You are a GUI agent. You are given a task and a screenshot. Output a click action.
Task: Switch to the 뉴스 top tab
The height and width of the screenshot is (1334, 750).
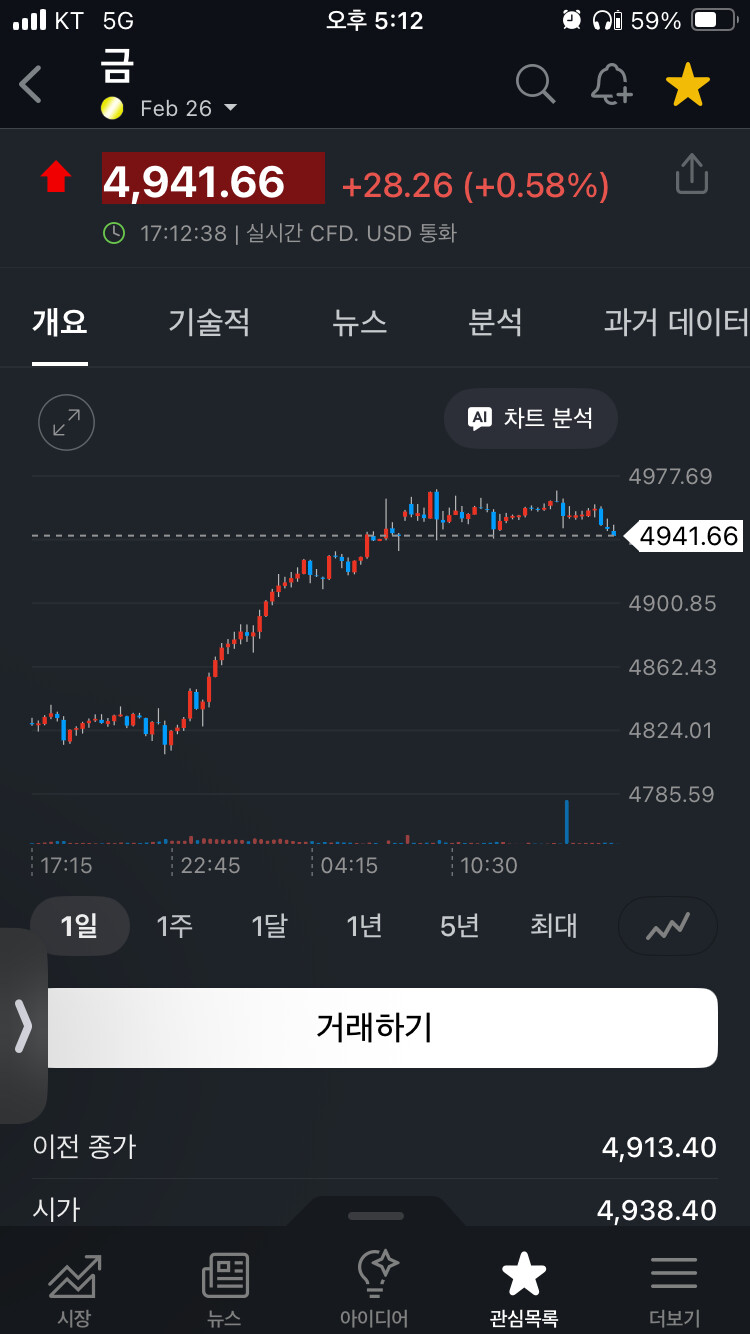359,322
